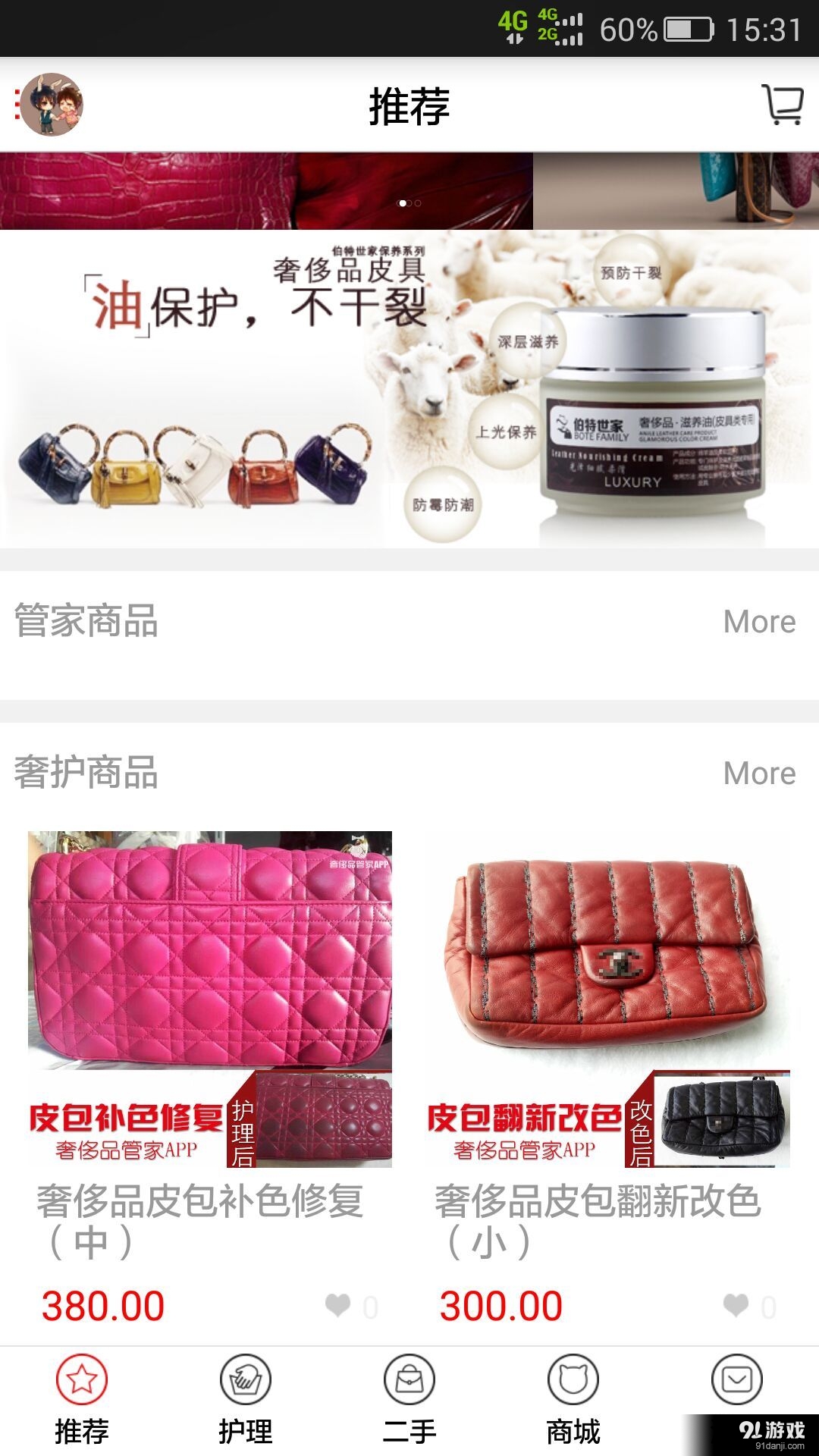Image resolution: width=819 pixels, height=1456 pixels.
Task: Click the couple avatar at top left
Action: pos(51,105)
